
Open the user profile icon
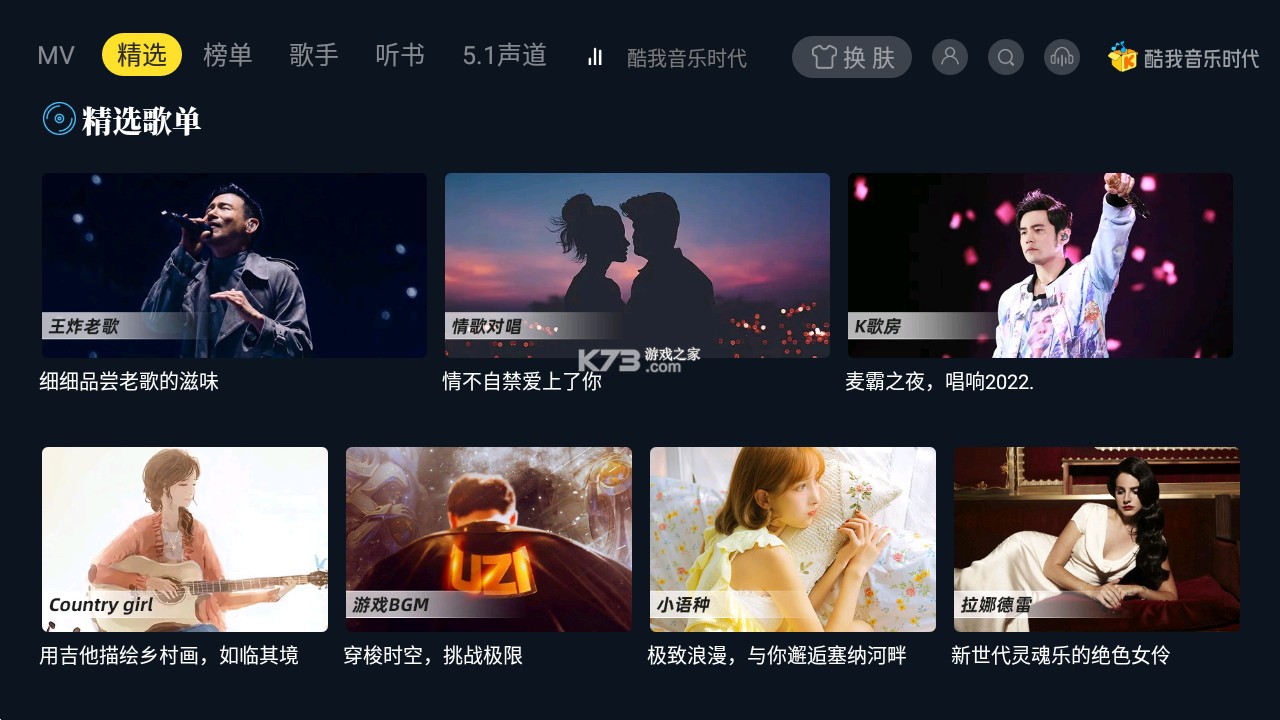(x=950, y=57)
